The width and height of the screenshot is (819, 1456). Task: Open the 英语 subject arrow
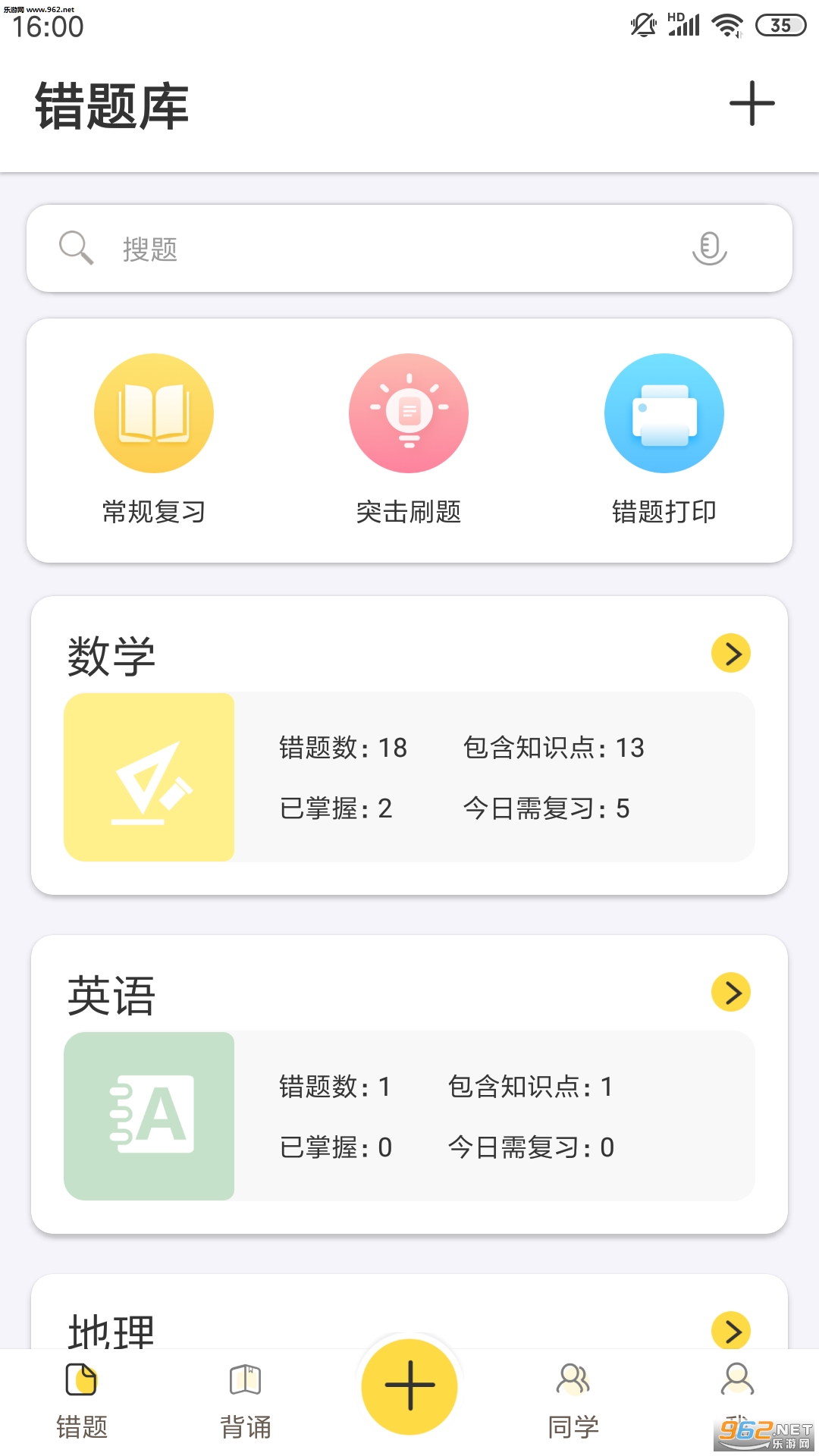click(x=731, y=992)
